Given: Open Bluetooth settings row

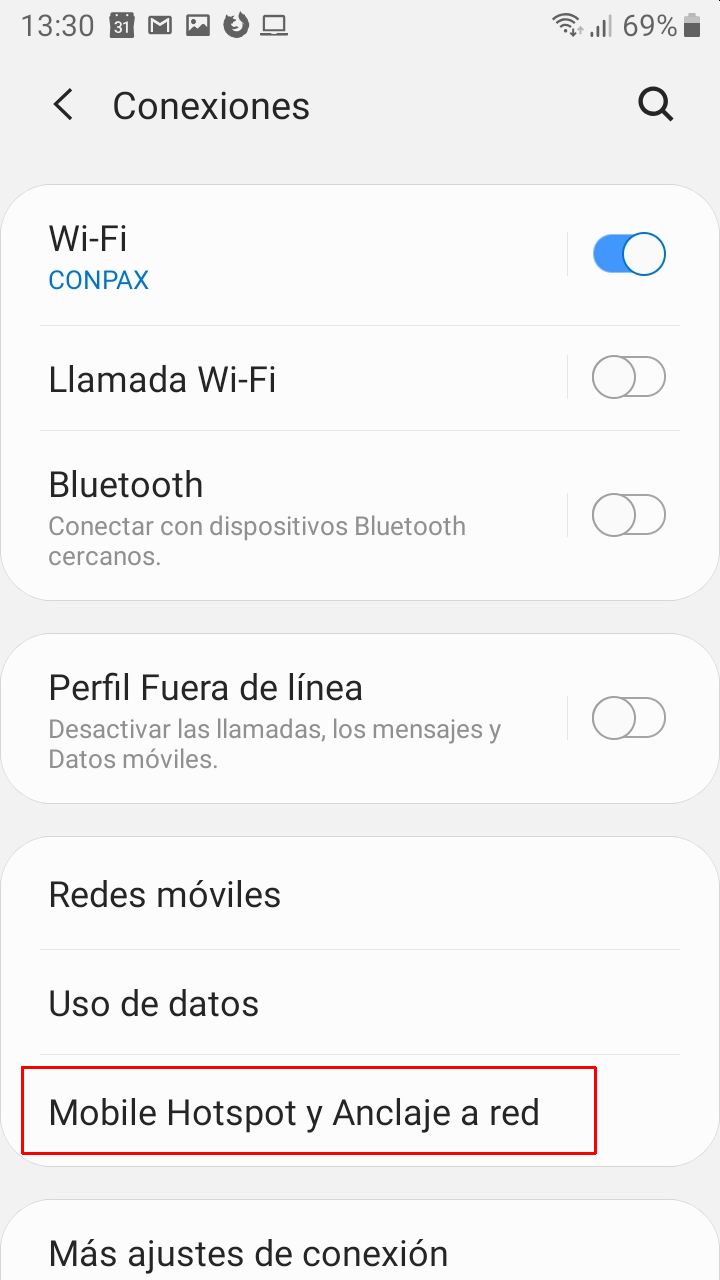Looking at the screenshot, I should pos(300,516).
